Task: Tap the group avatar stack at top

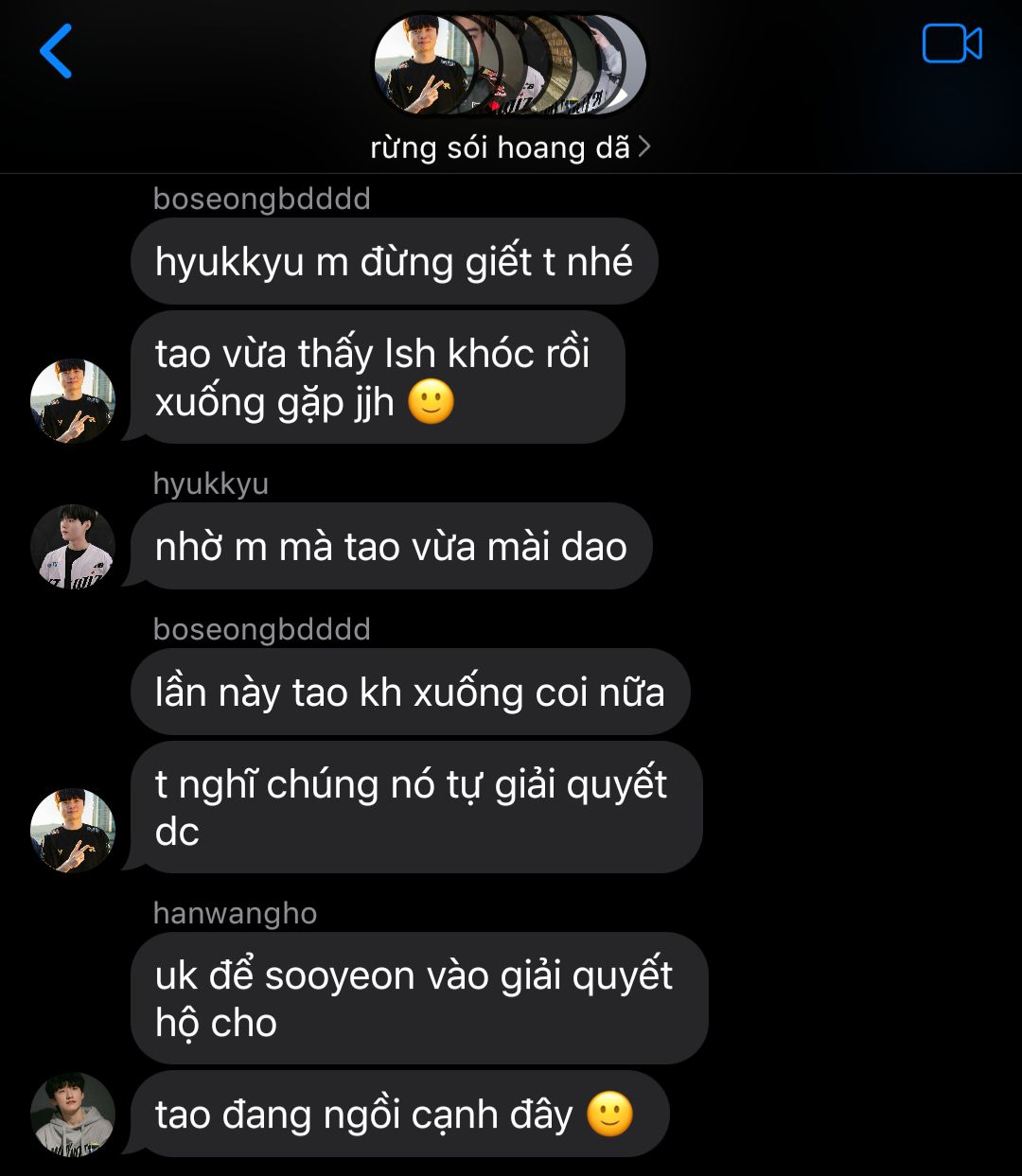Action: click(x=509, y=65)
